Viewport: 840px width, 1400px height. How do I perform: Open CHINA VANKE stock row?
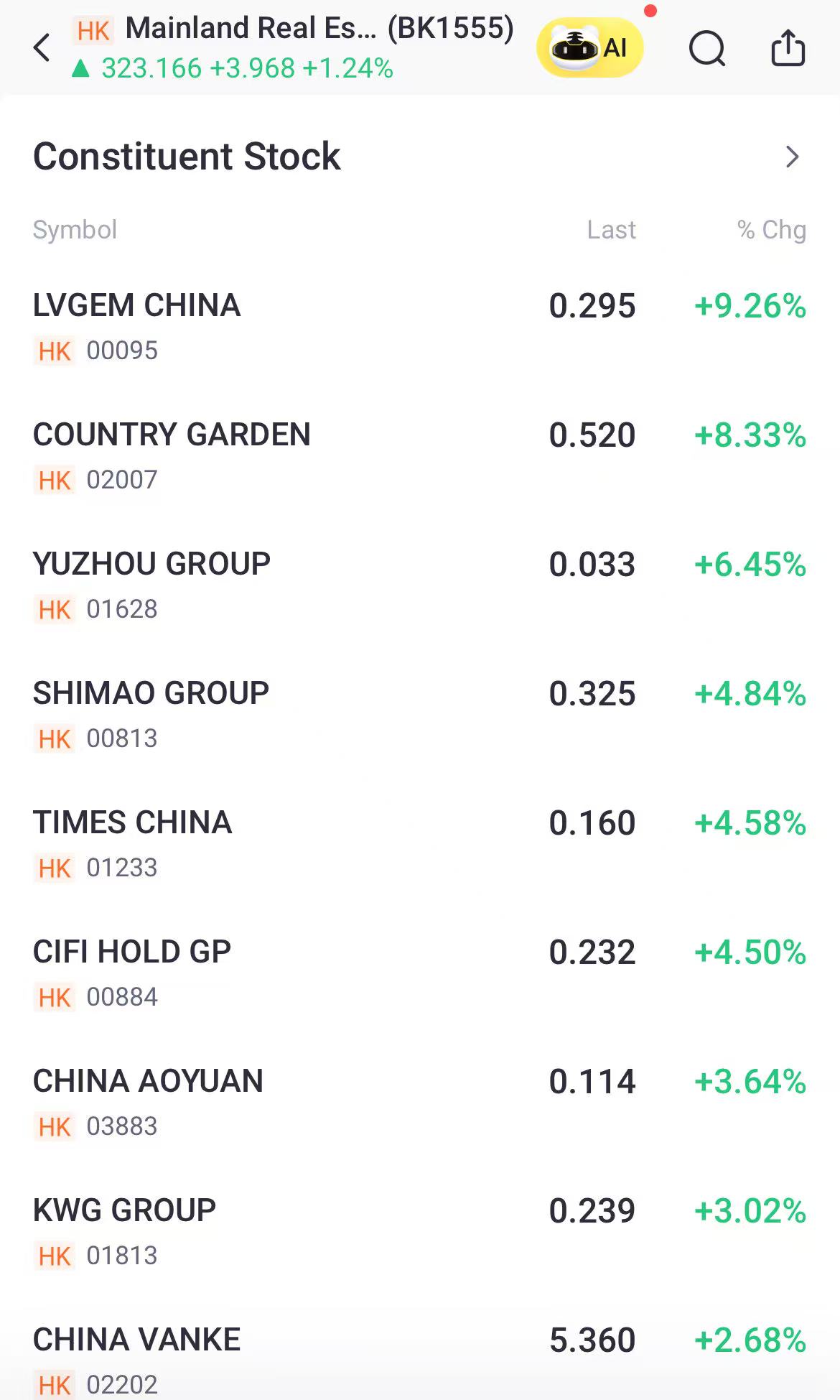pos(420,1358)
